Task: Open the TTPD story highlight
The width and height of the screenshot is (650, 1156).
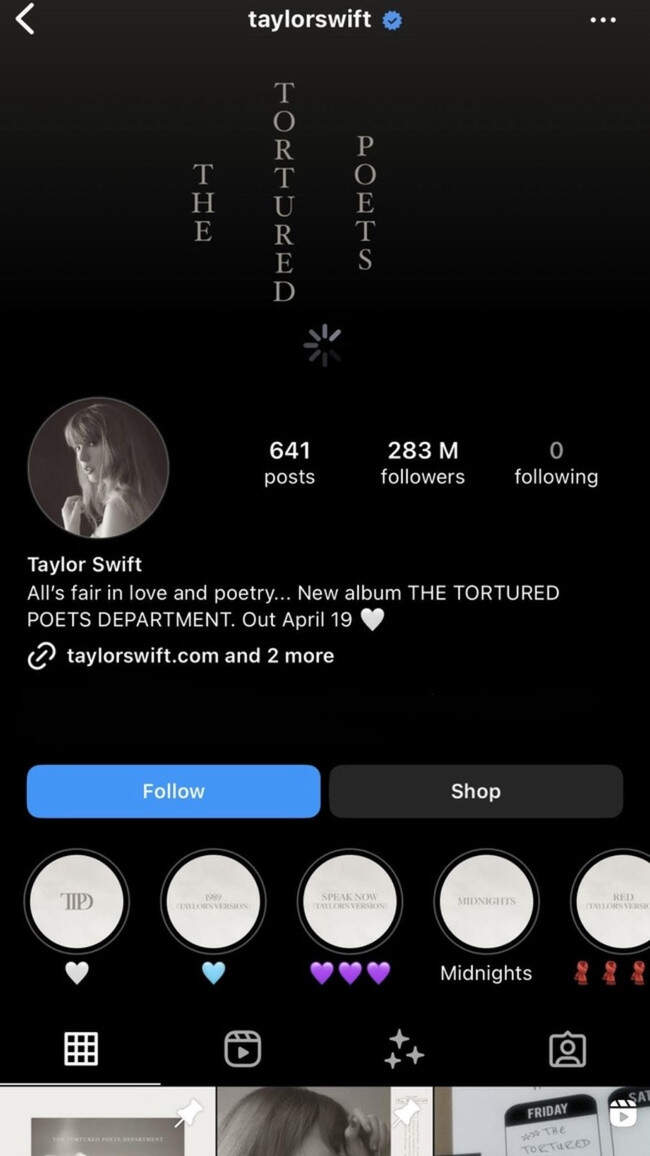Action: [x=77, y=900]
